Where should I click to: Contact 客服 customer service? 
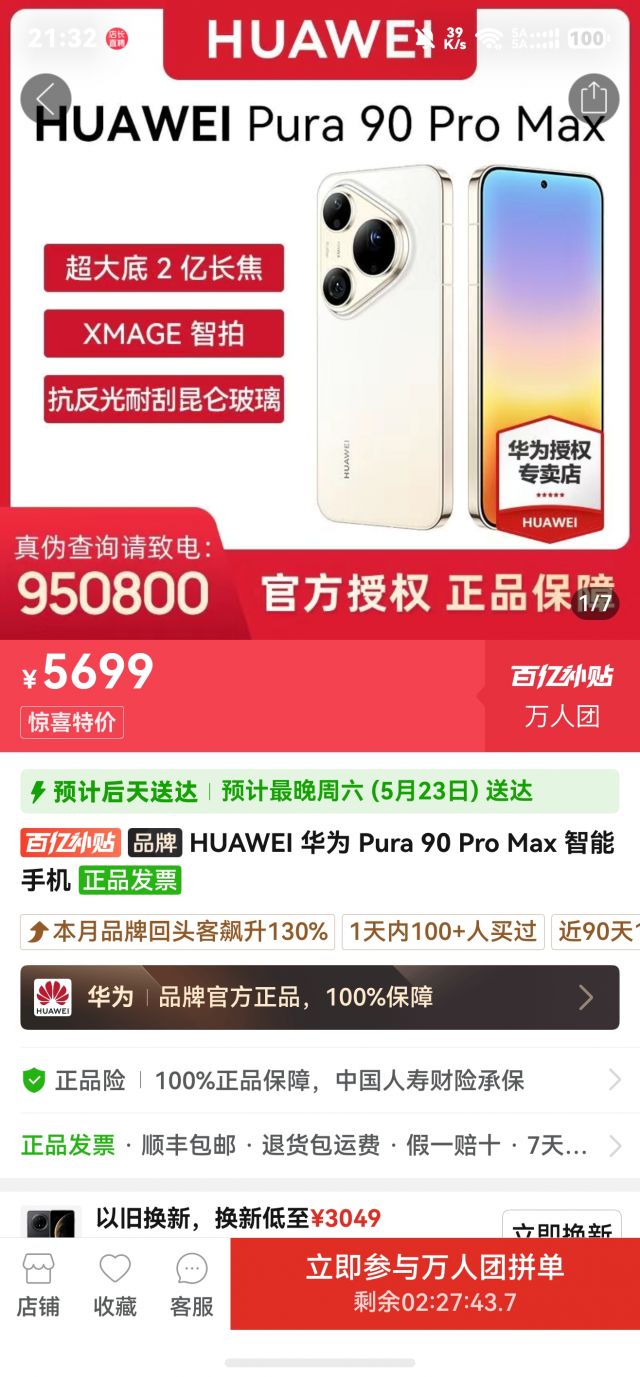tap(192, 1284)
